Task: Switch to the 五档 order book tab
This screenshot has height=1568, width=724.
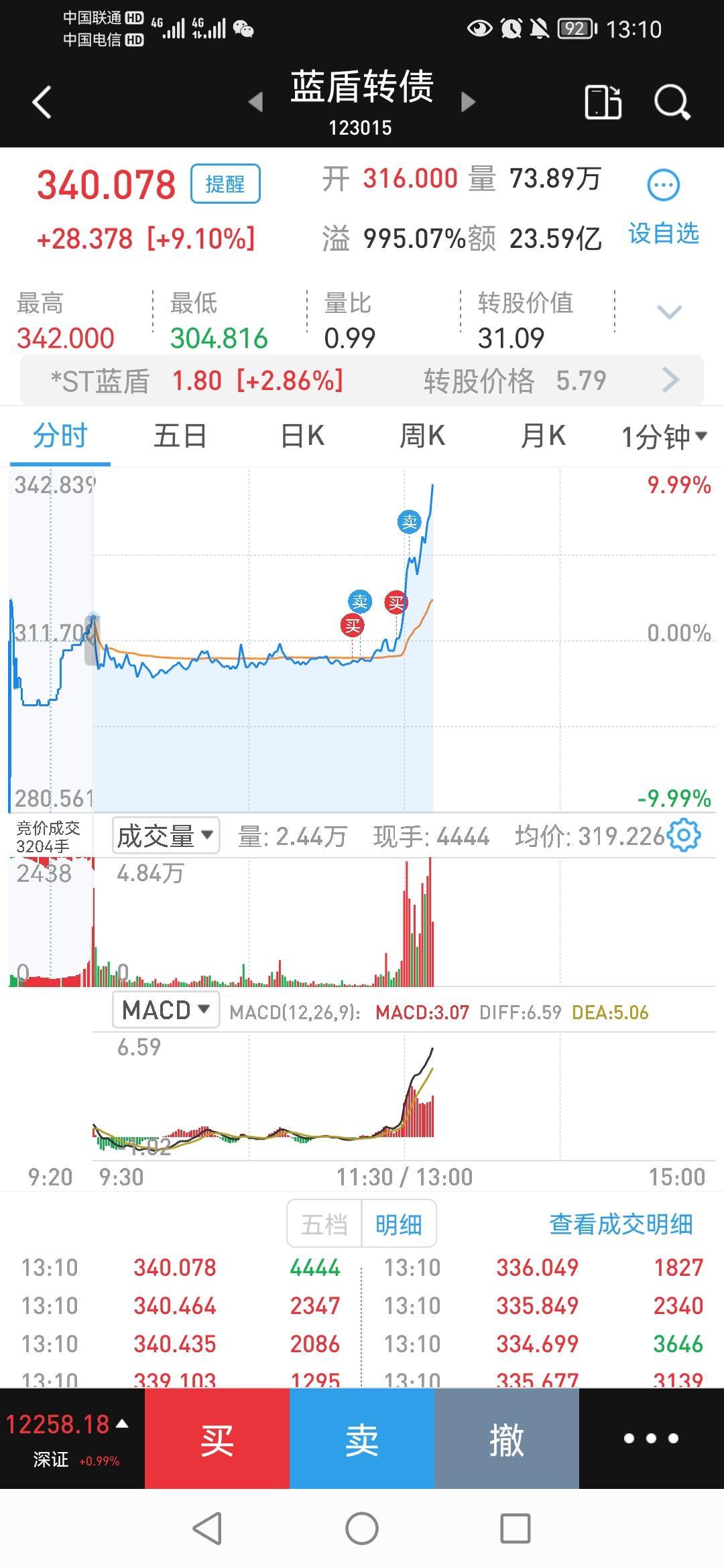Action: 324,1225
